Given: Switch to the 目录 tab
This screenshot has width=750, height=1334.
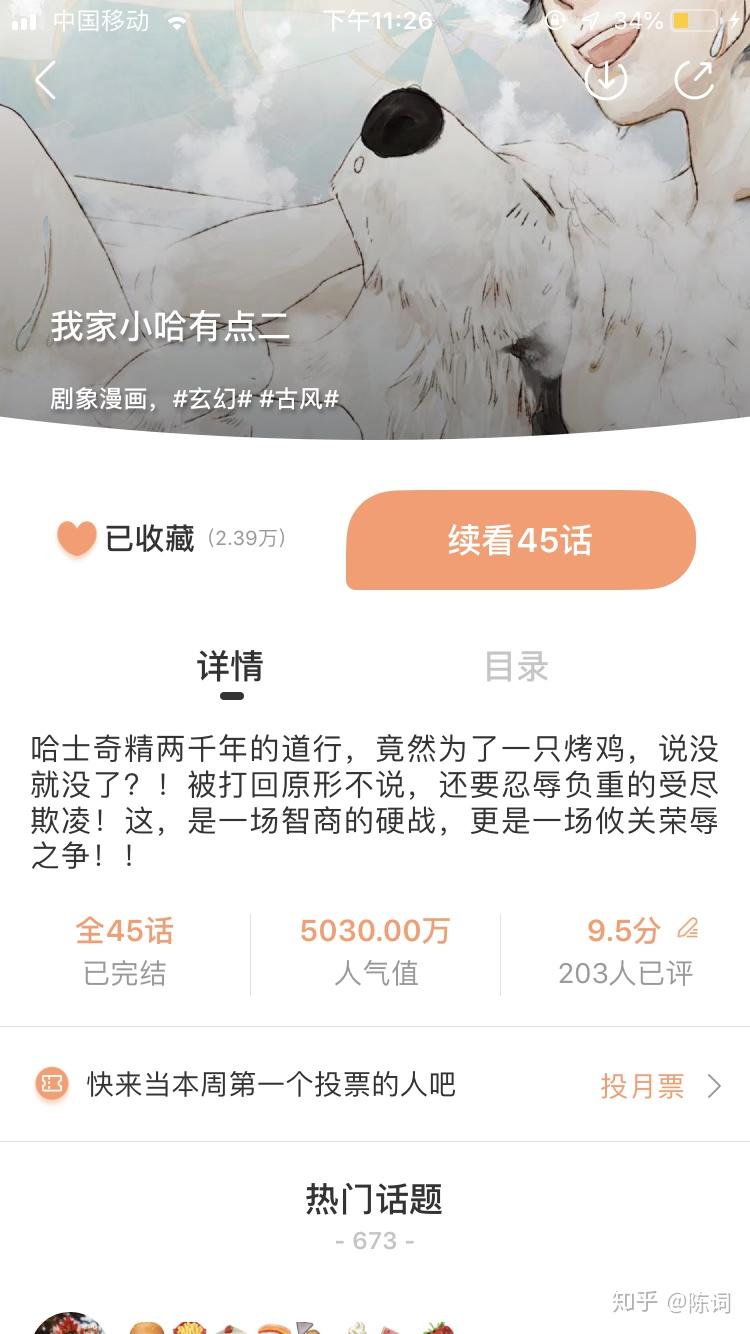Looking at the screenshot, I should [516, 667].
